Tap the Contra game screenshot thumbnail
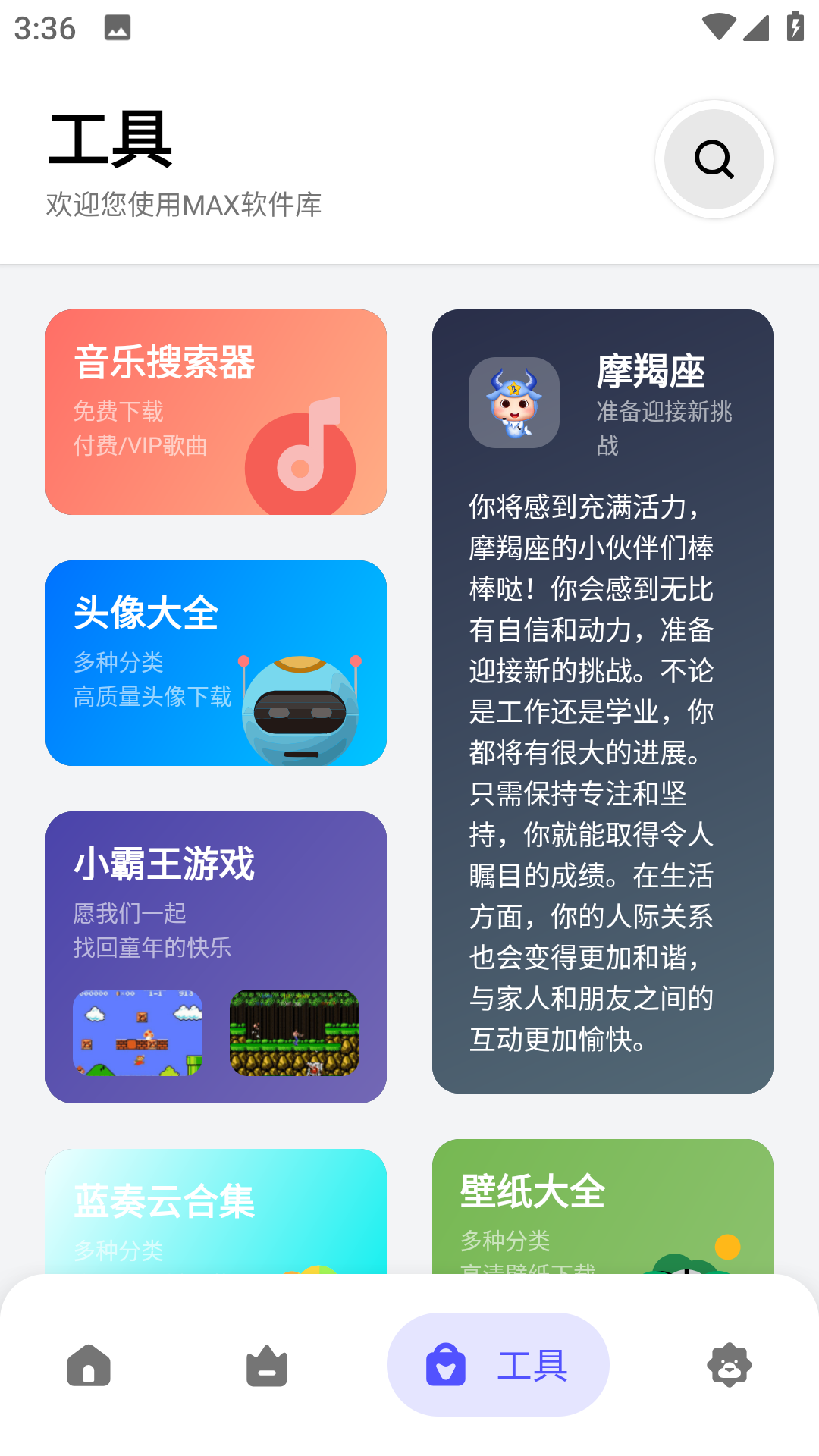819x1456 pixels. coord(296,1033)
